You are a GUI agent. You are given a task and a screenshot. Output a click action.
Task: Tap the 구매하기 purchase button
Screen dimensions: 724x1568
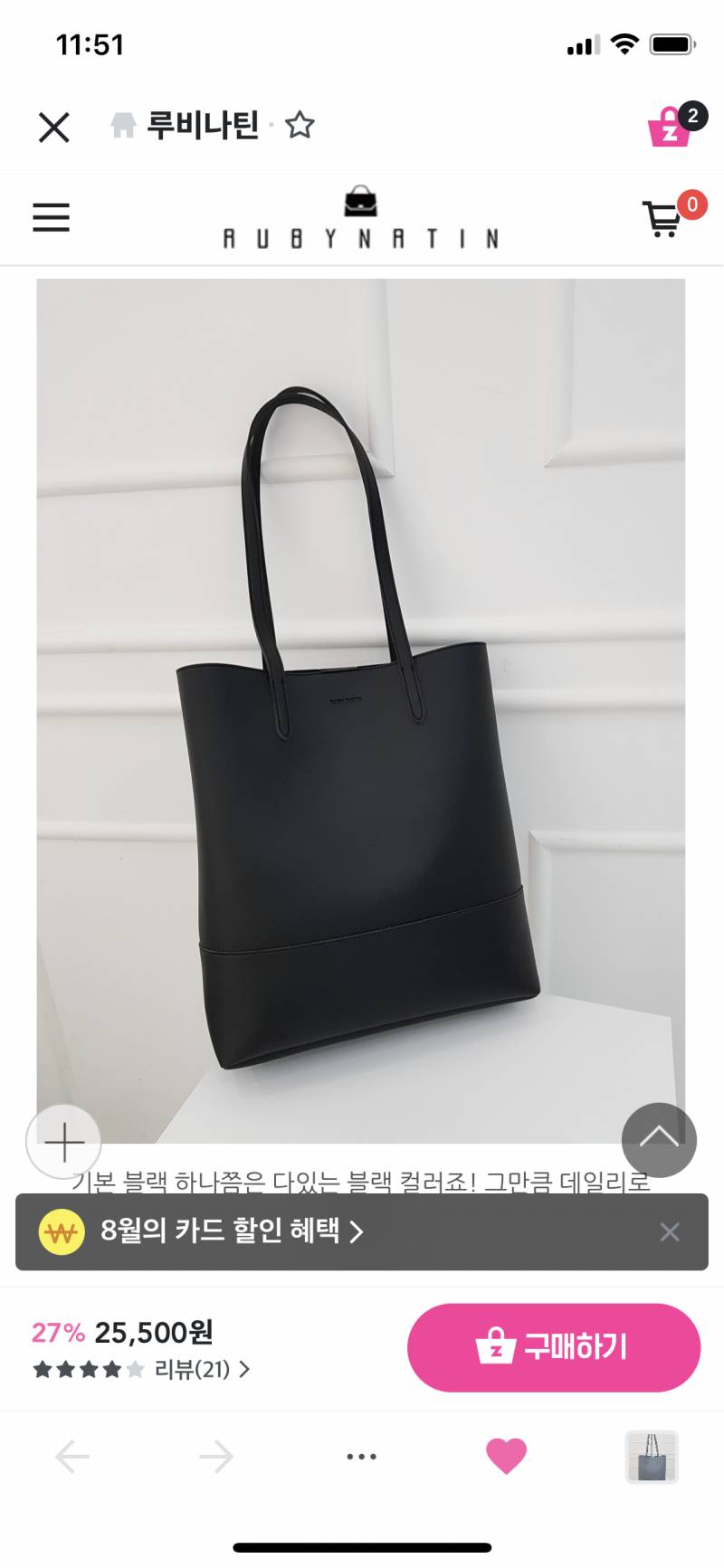coord(554,1347)
